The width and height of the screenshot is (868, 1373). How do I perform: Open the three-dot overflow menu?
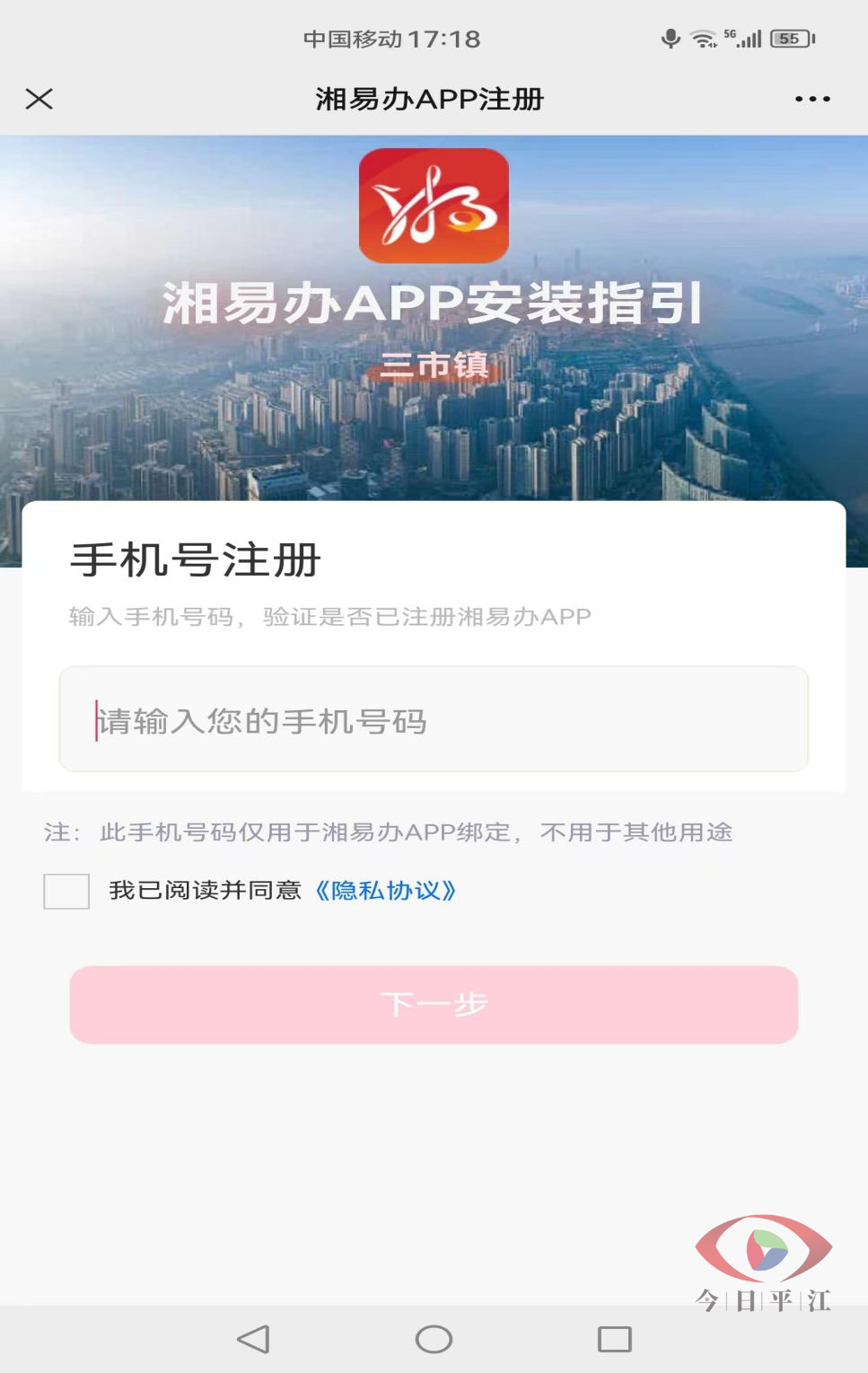(x=812, y=99)
